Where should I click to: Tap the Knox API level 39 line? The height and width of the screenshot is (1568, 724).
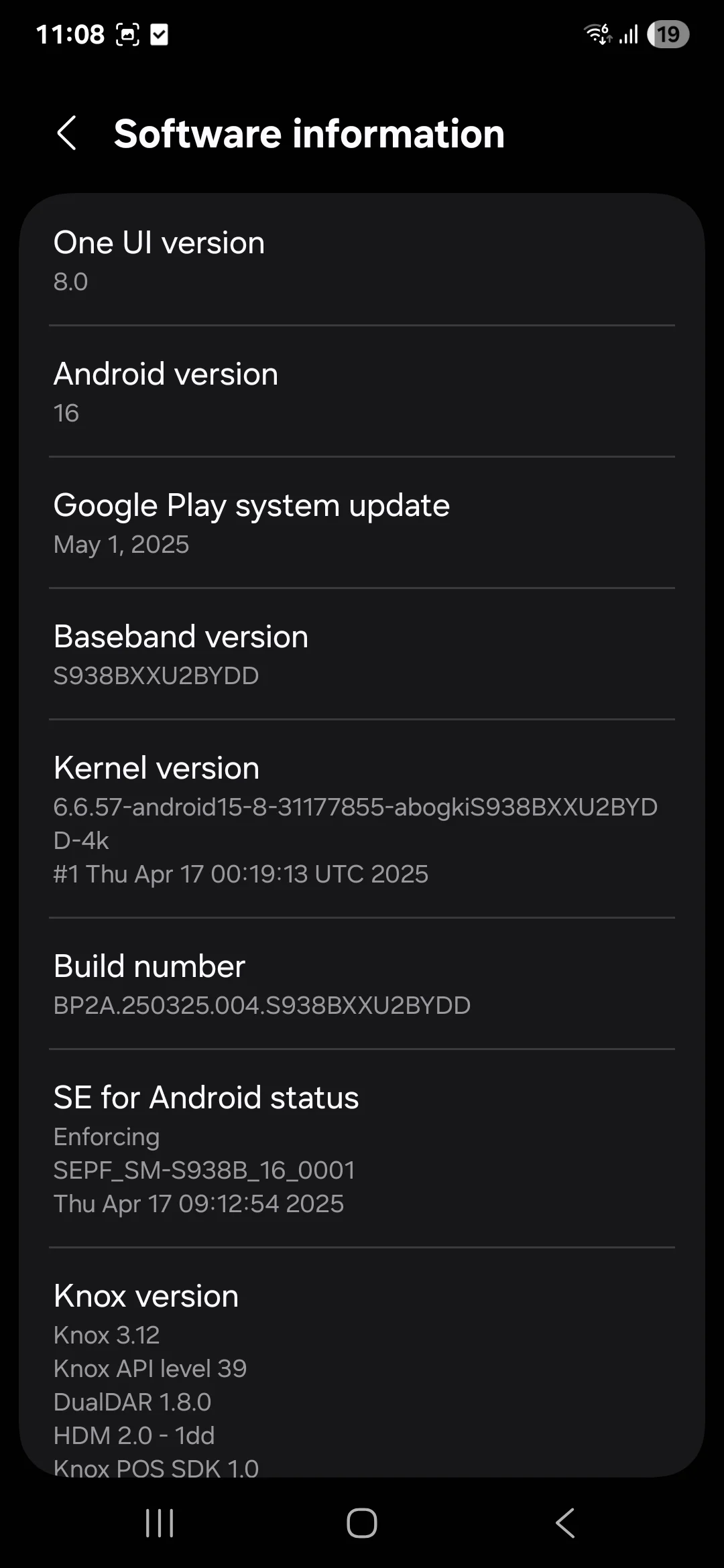pyautogui.click(x=151, y=1368)
